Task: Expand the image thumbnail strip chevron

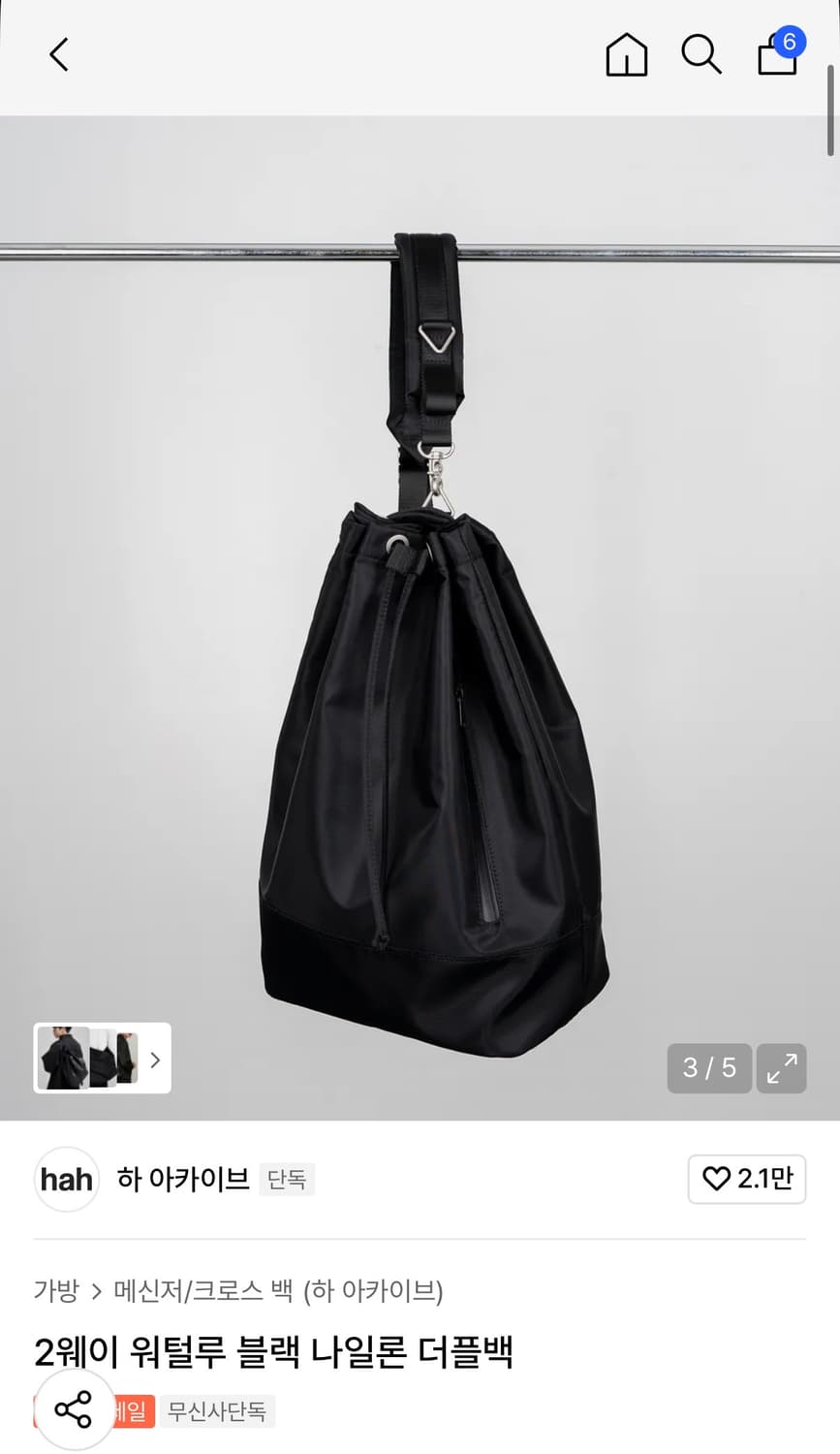Action: (x=155, y=1060)
